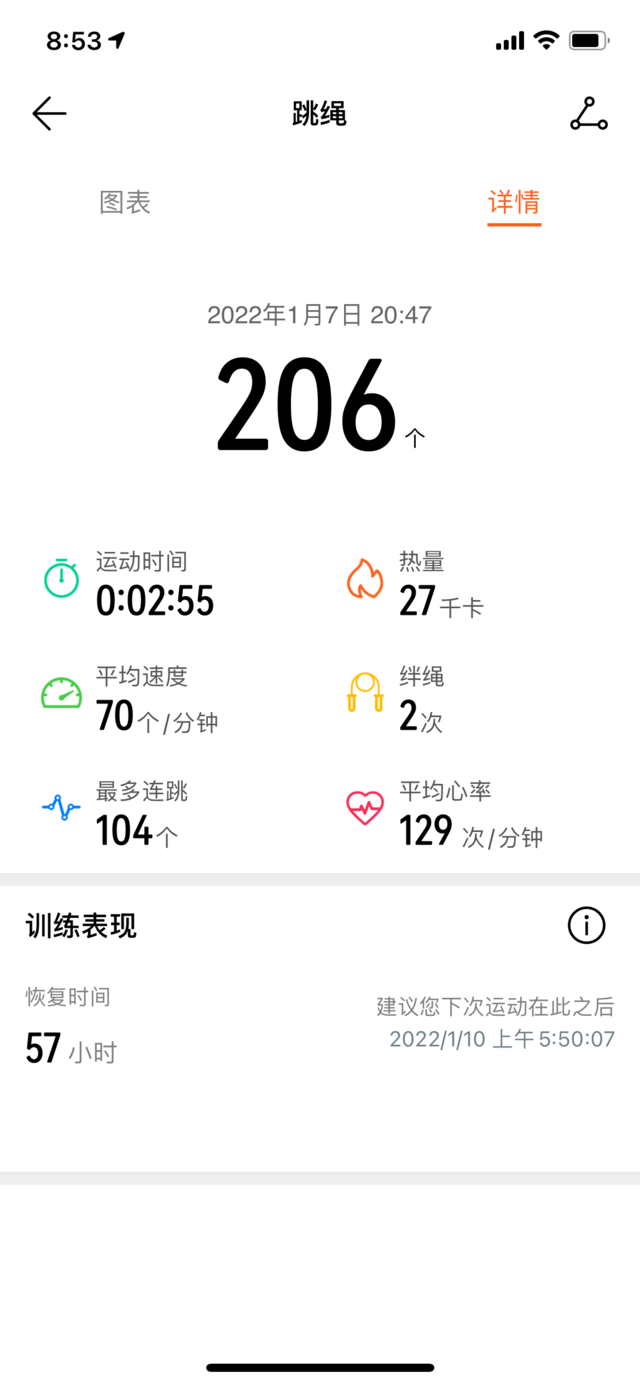640x1385 pixels.
Task: Go back using the arrow icon
Action: click(49, 114)
